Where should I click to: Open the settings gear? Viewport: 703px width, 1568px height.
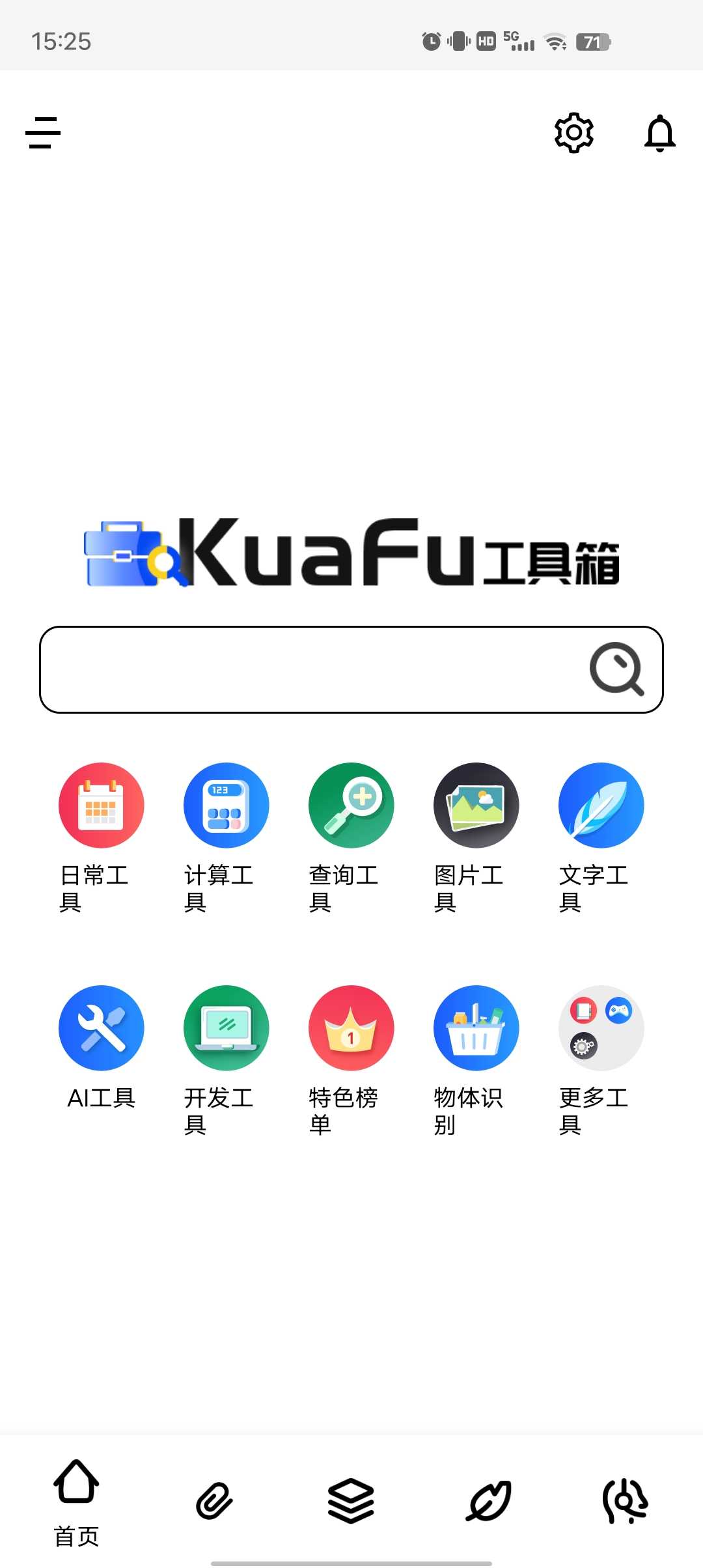pos(573,133)
